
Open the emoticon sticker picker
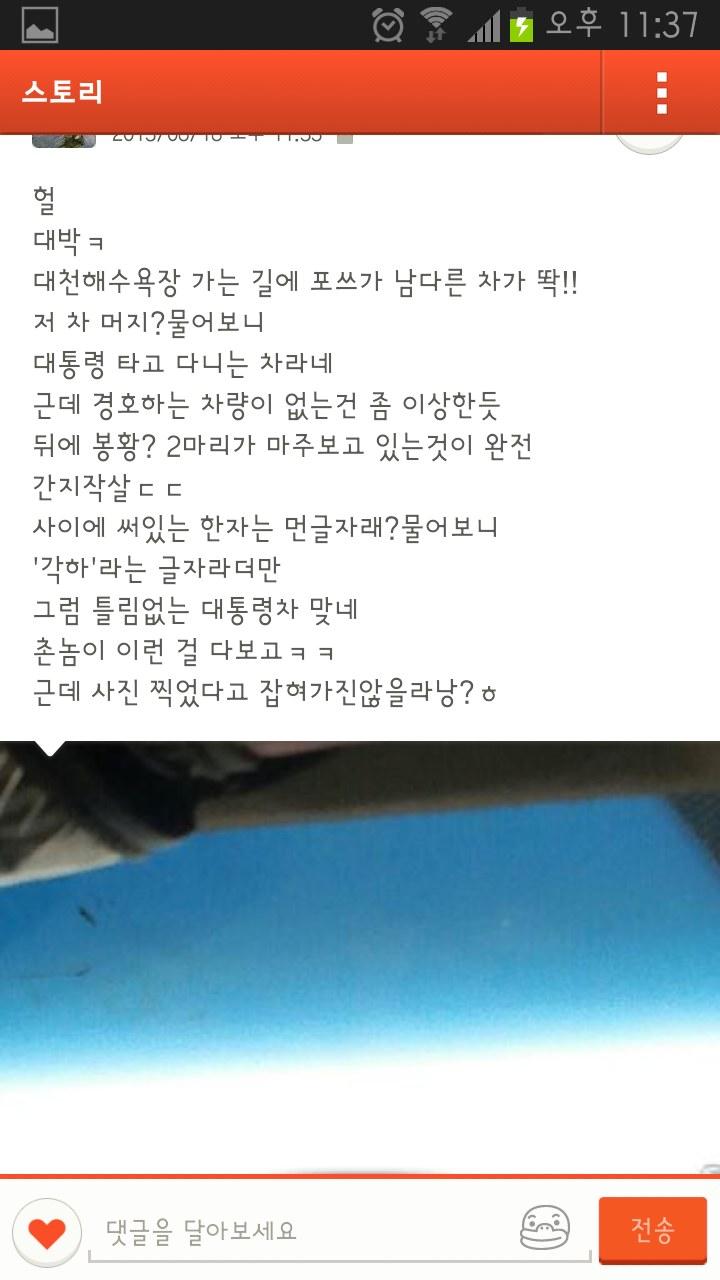pyautogui.click(x=545, y=1228)
